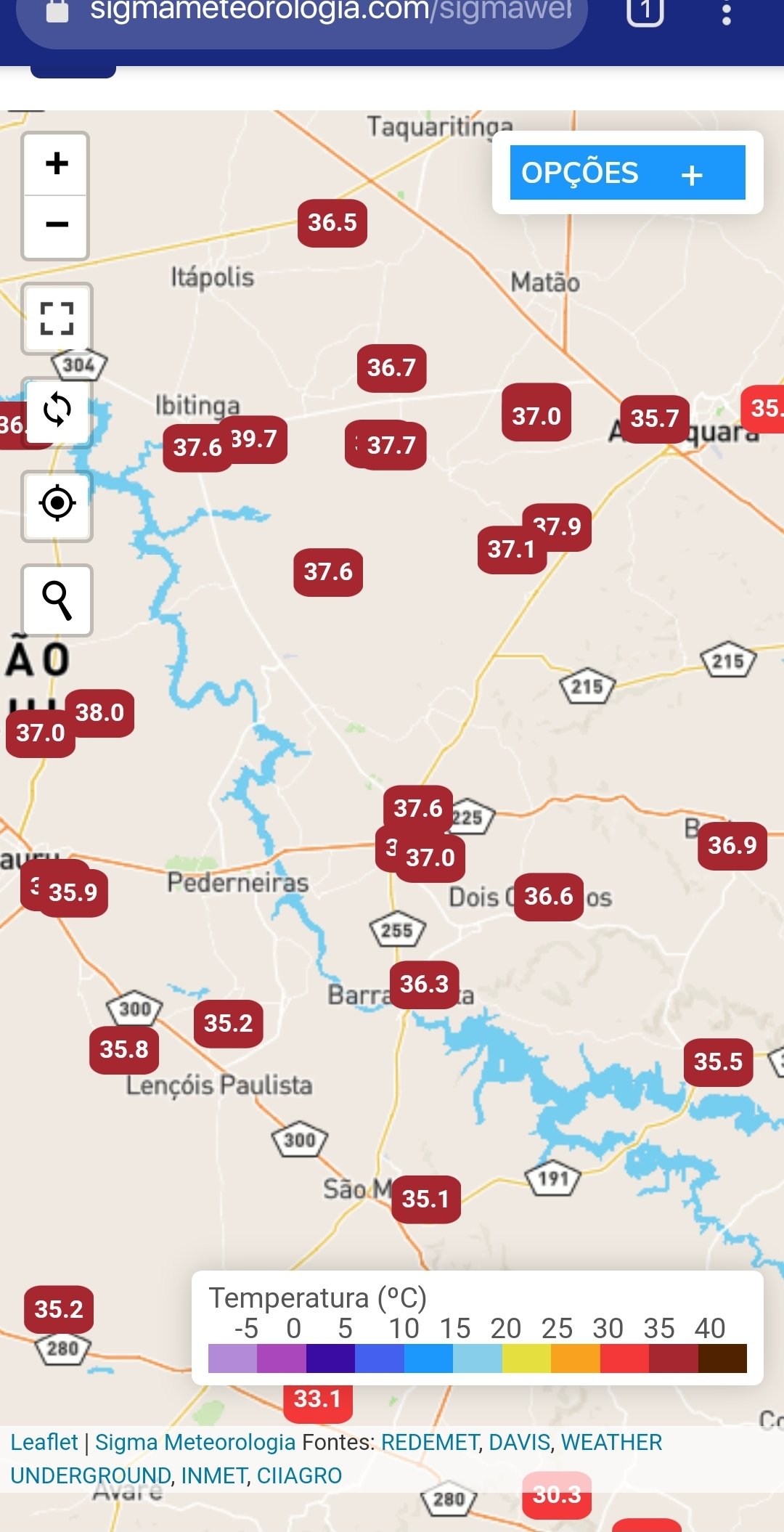Expand the OPÇÕES panel
784x1532 pixels.
(x=627, y=173)
